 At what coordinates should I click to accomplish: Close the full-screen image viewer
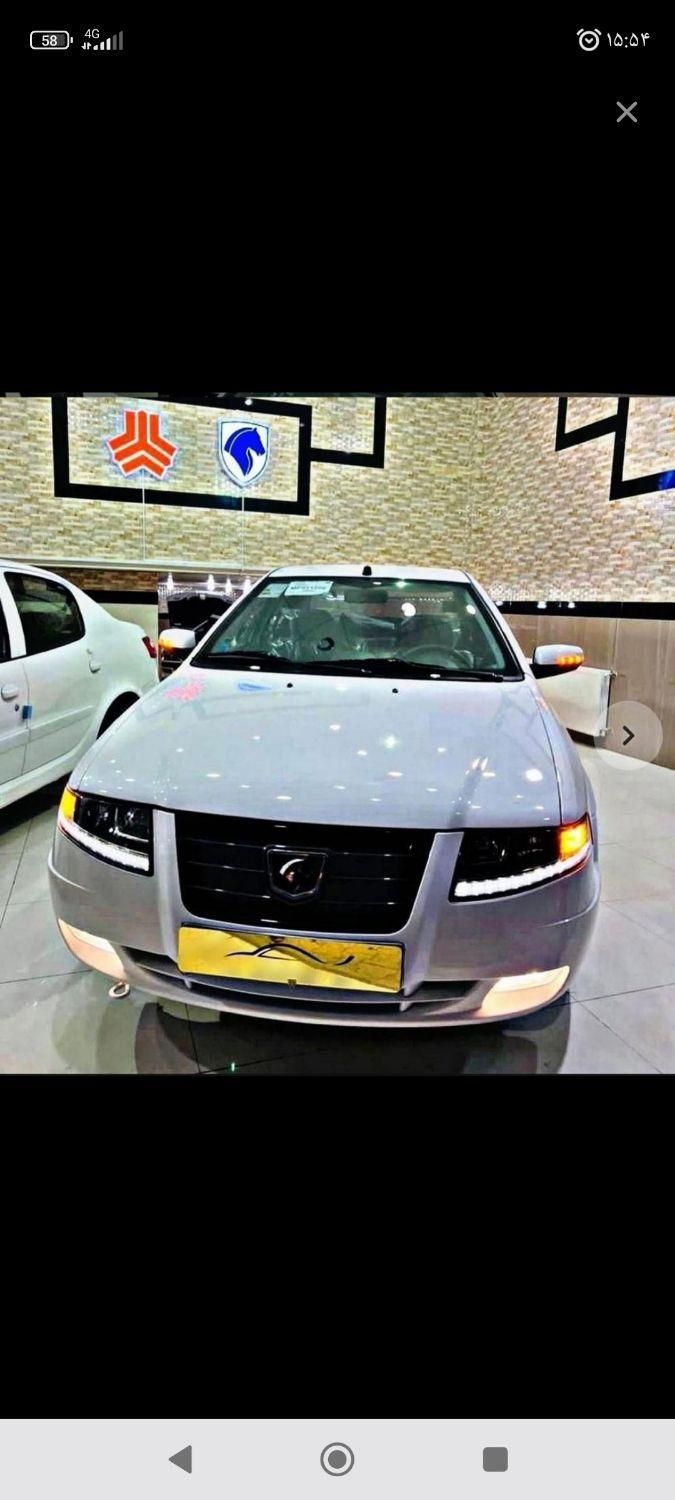[x=627, y=112]
